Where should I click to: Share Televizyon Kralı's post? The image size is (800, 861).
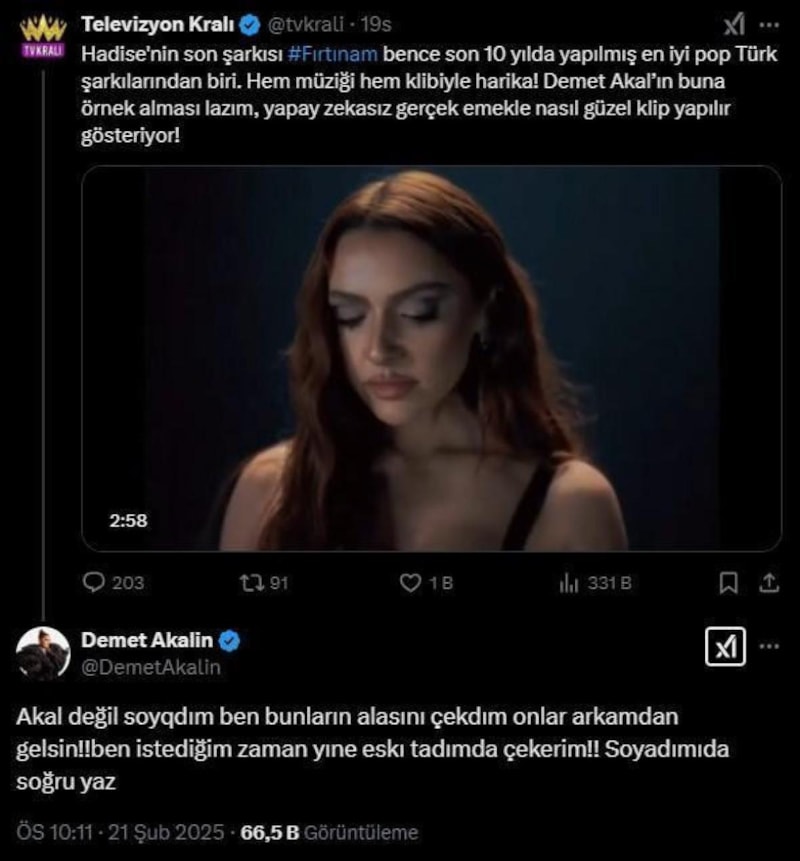769,582
